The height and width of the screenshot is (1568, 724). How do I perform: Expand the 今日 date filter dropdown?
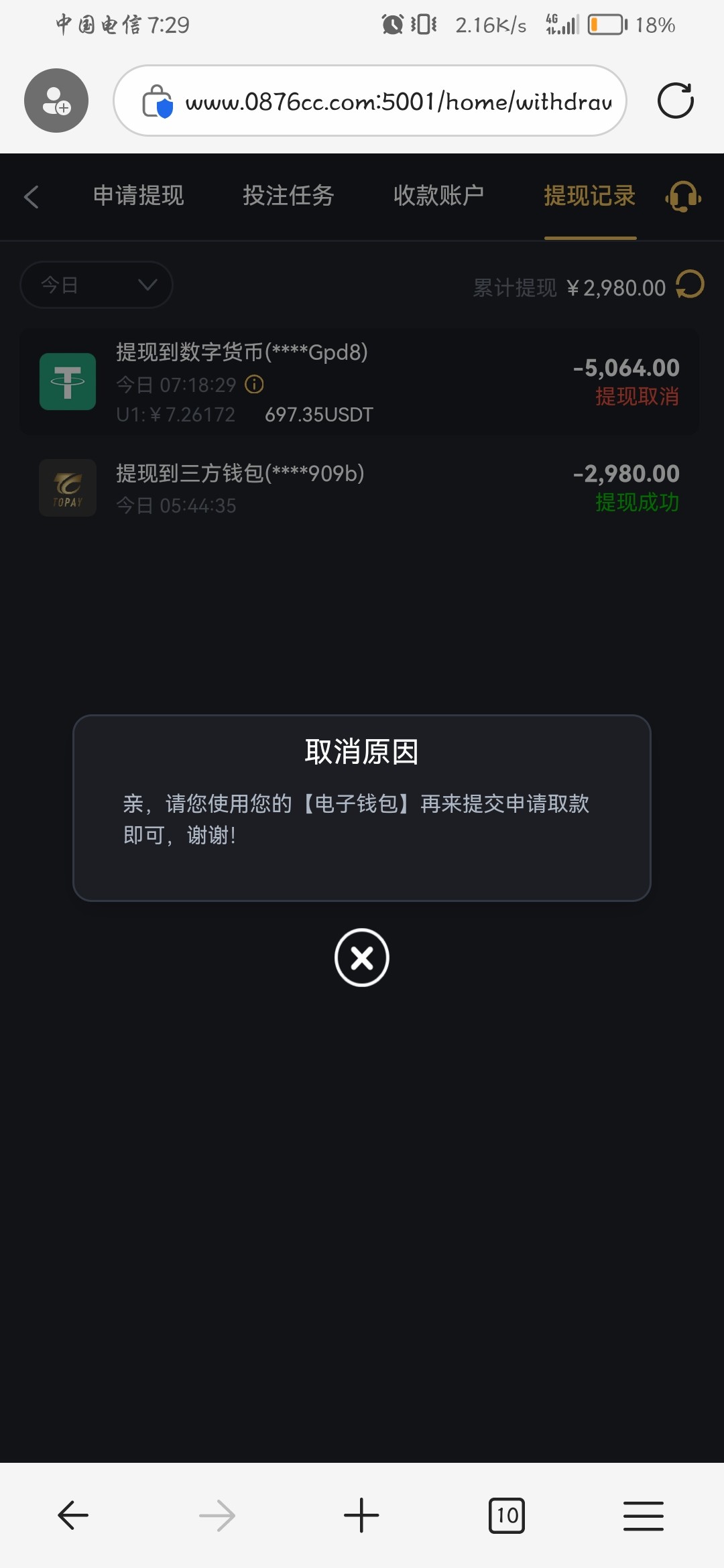click(x=97, y=285)
